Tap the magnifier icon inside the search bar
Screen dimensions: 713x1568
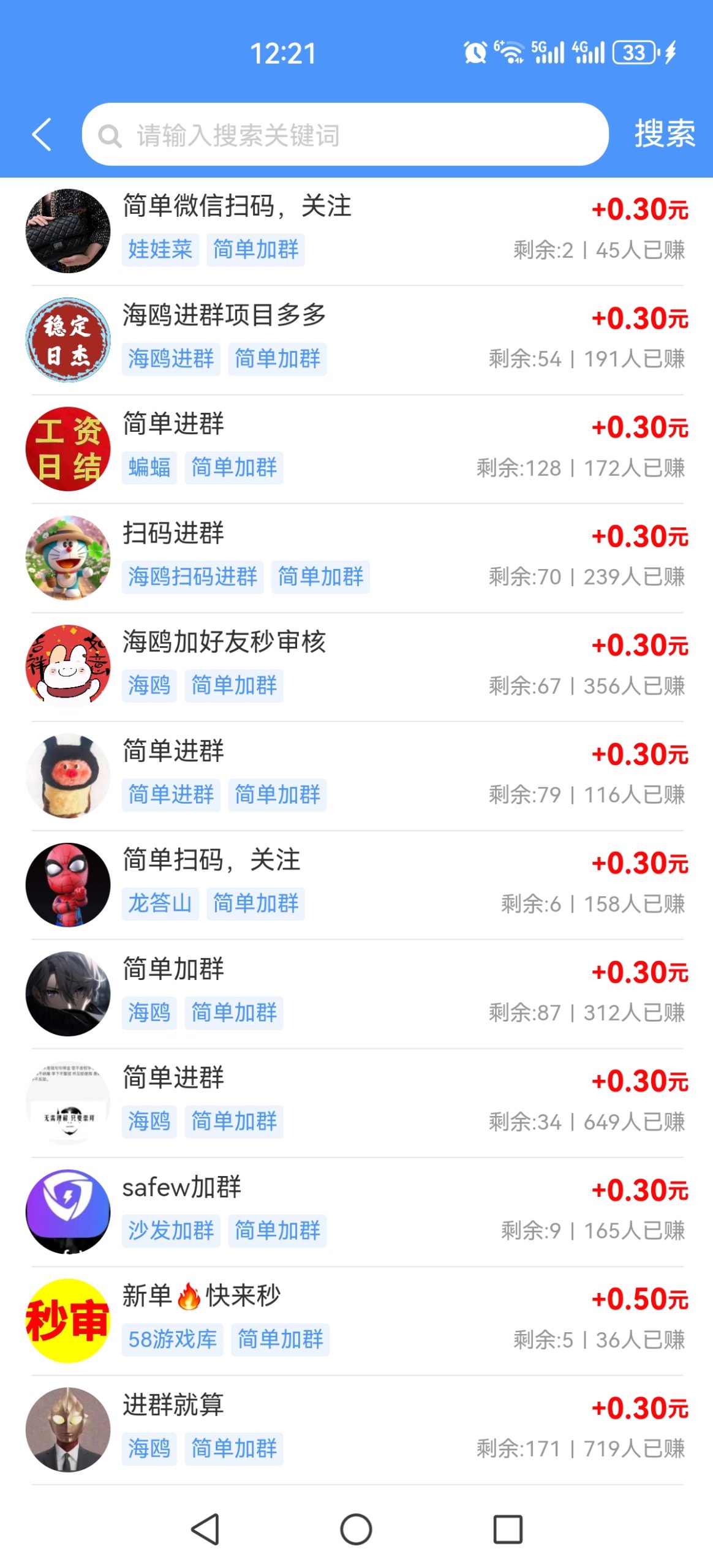coord(110,135)
